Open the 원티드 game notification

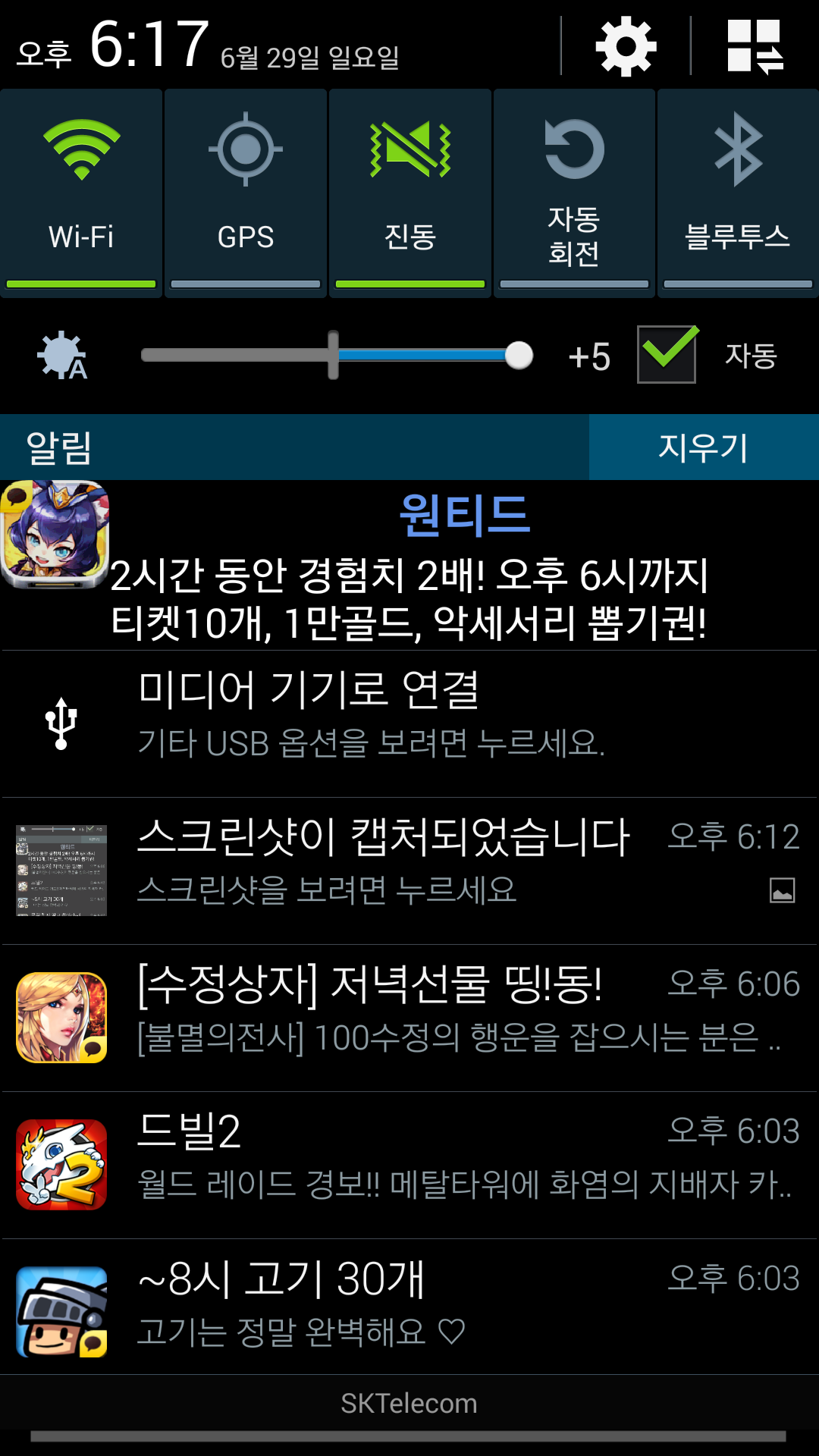click(x=409, y=565)
